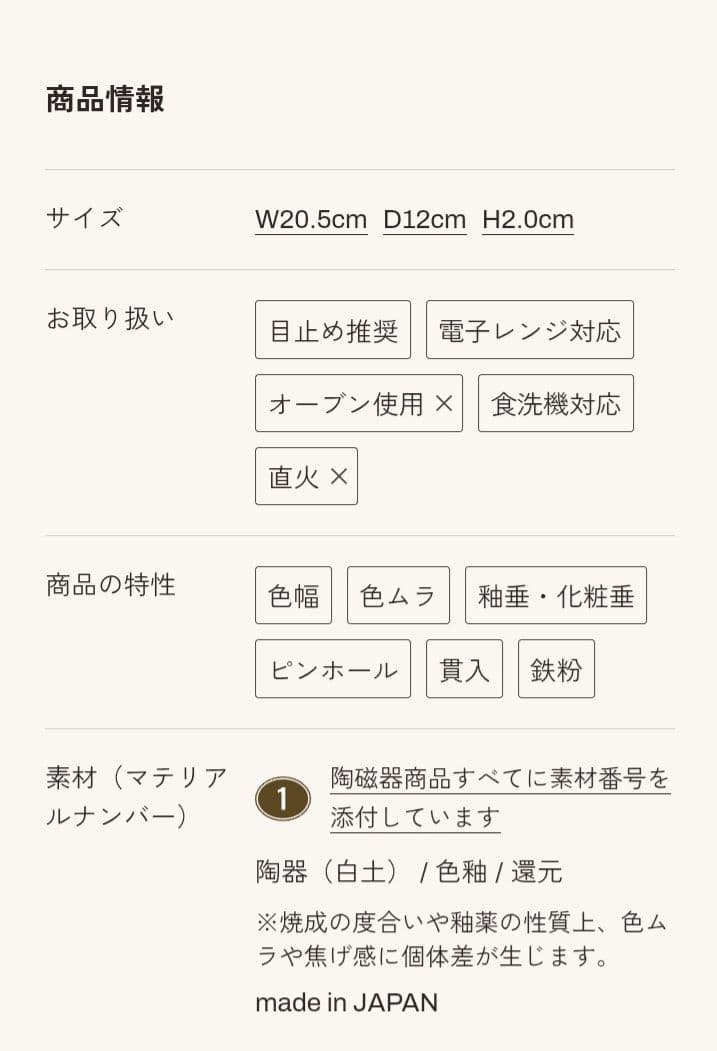Tap the 貫入 chip
Viewport: 717px width, 1051px height.
(464, 669)
